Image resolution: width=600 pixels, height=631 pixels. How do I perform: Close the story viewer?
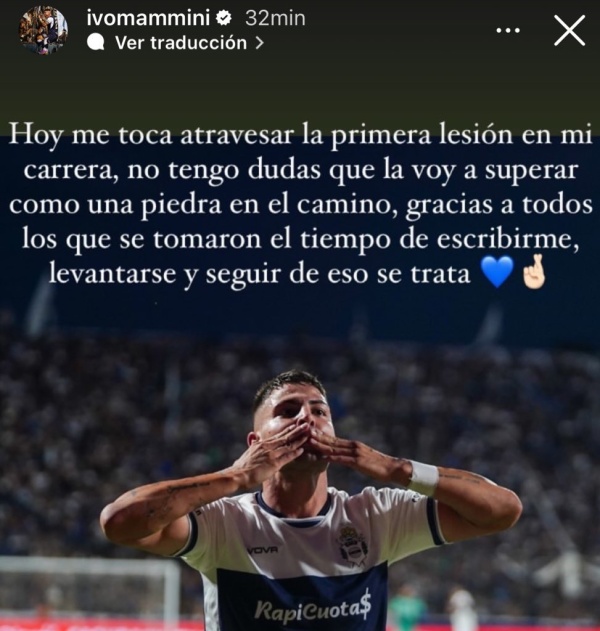tap(569, 31)
